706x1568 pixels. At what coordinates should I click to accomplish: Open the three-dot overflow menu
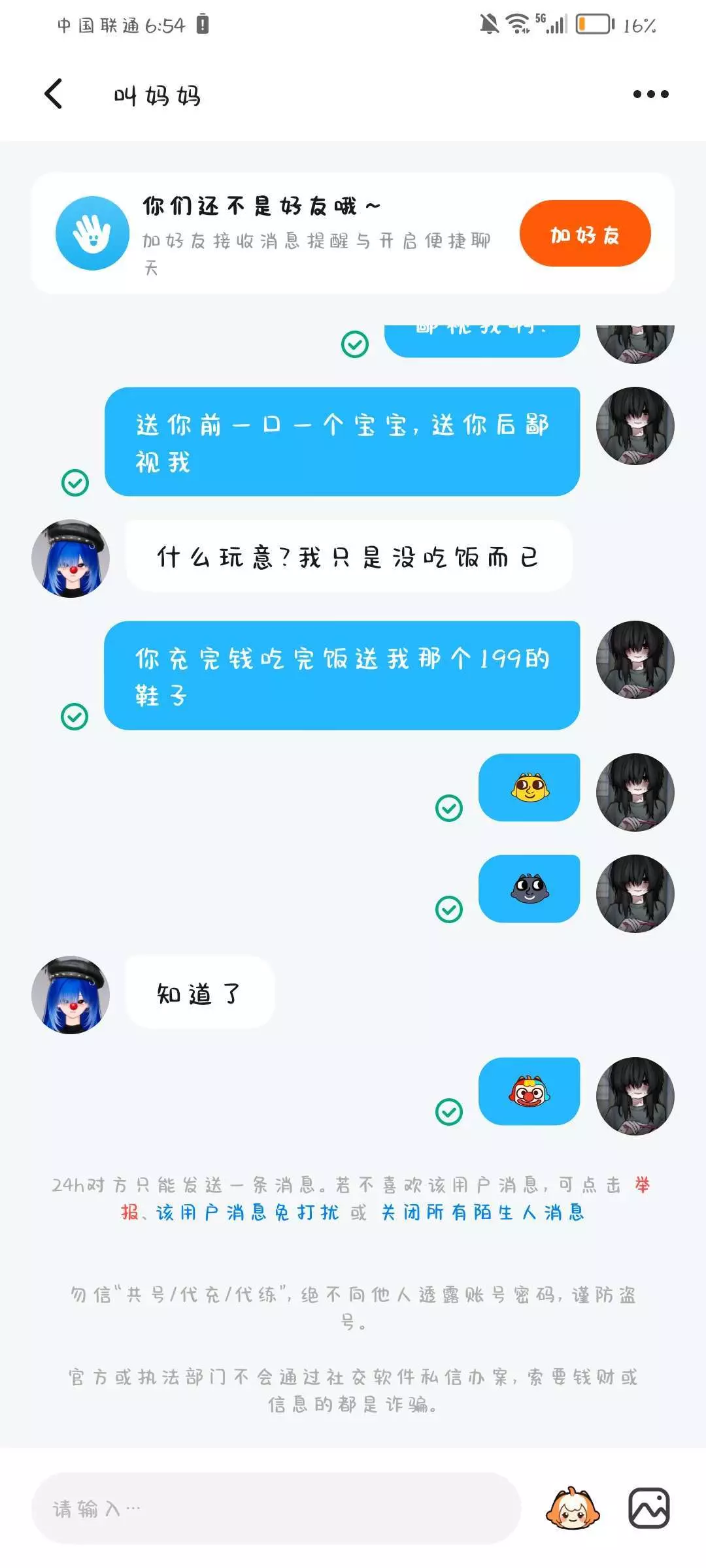650,94
